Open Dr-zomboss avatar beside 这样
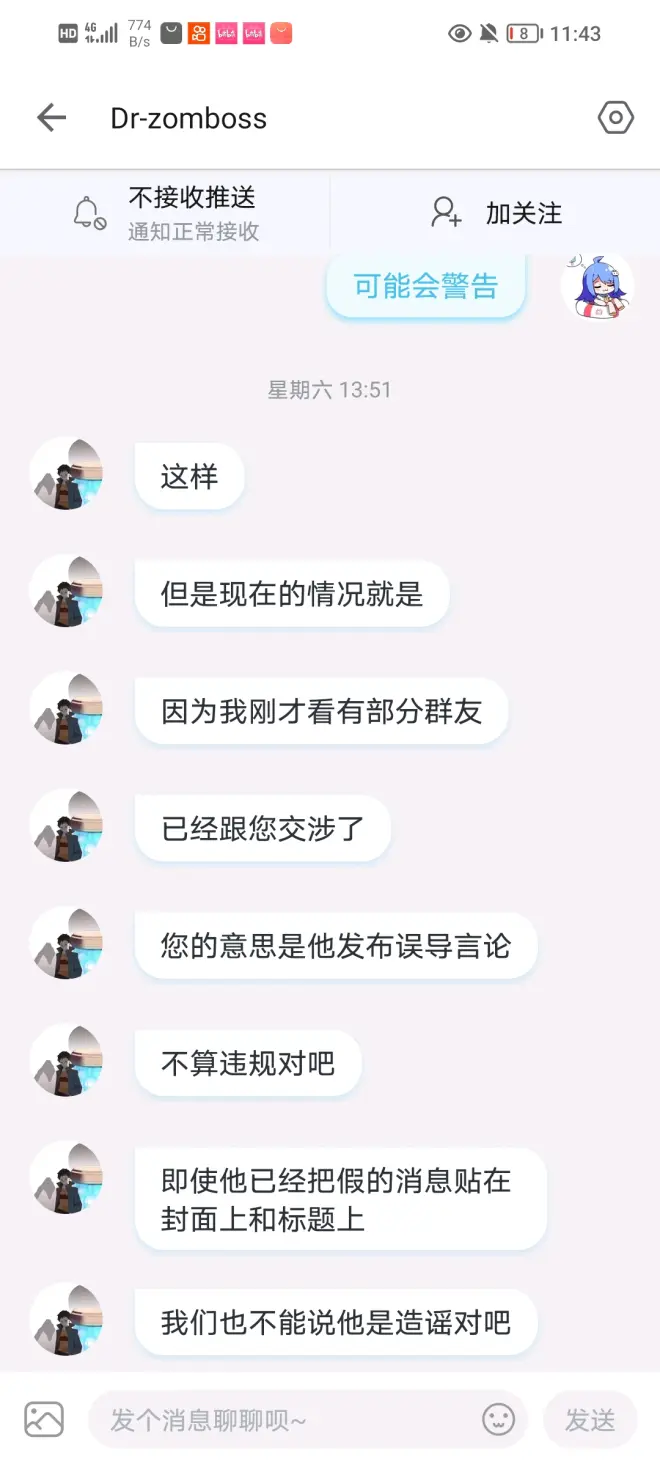The image size is (660, 1467). [67, 474]
